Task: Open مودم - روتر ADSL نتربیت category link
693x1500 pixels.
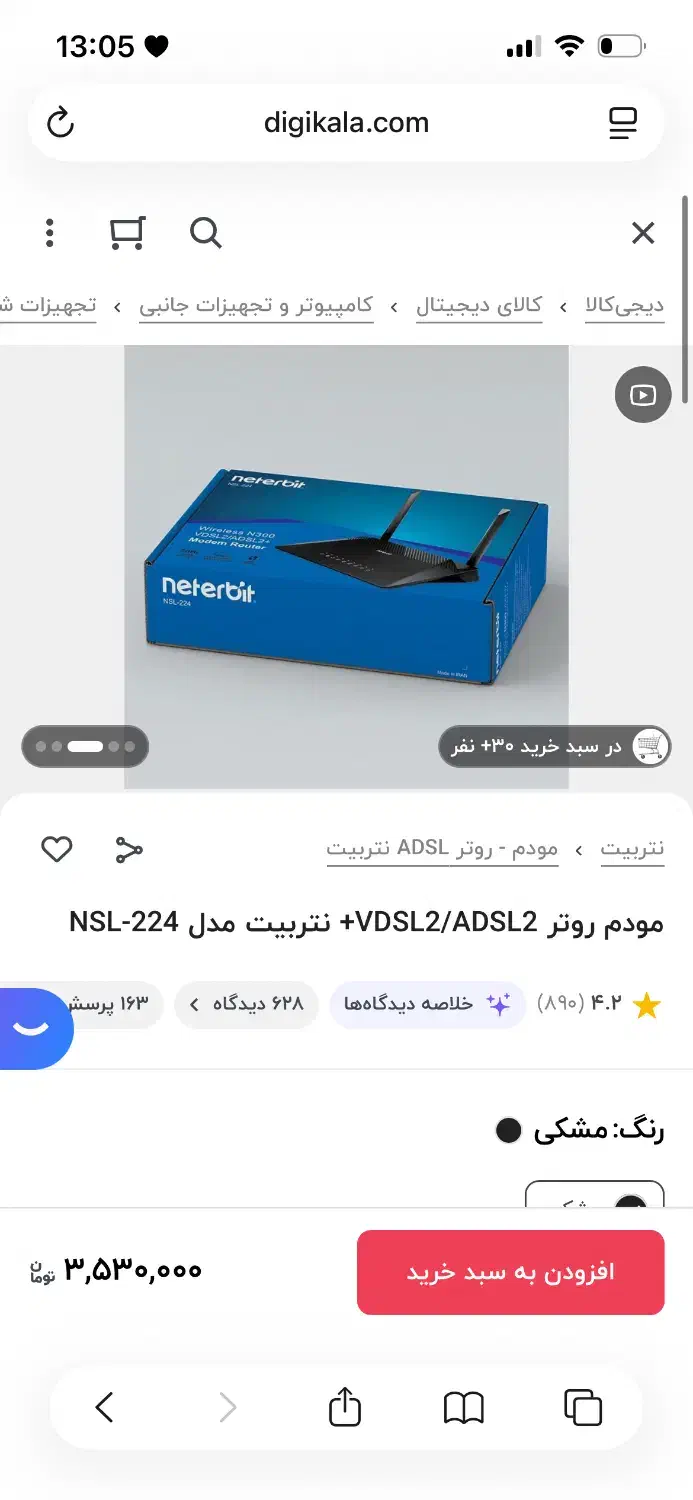Action: (442, 850)
